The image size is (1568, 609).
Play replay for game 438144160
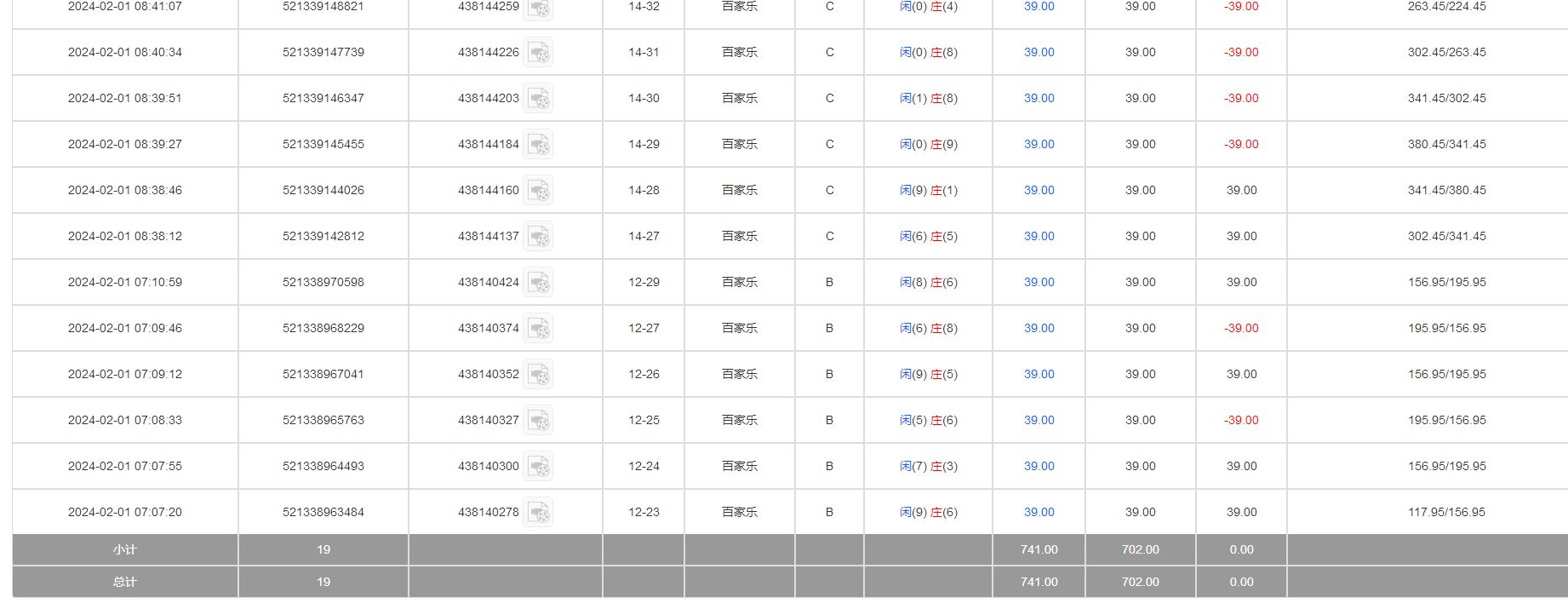point(538,191)
